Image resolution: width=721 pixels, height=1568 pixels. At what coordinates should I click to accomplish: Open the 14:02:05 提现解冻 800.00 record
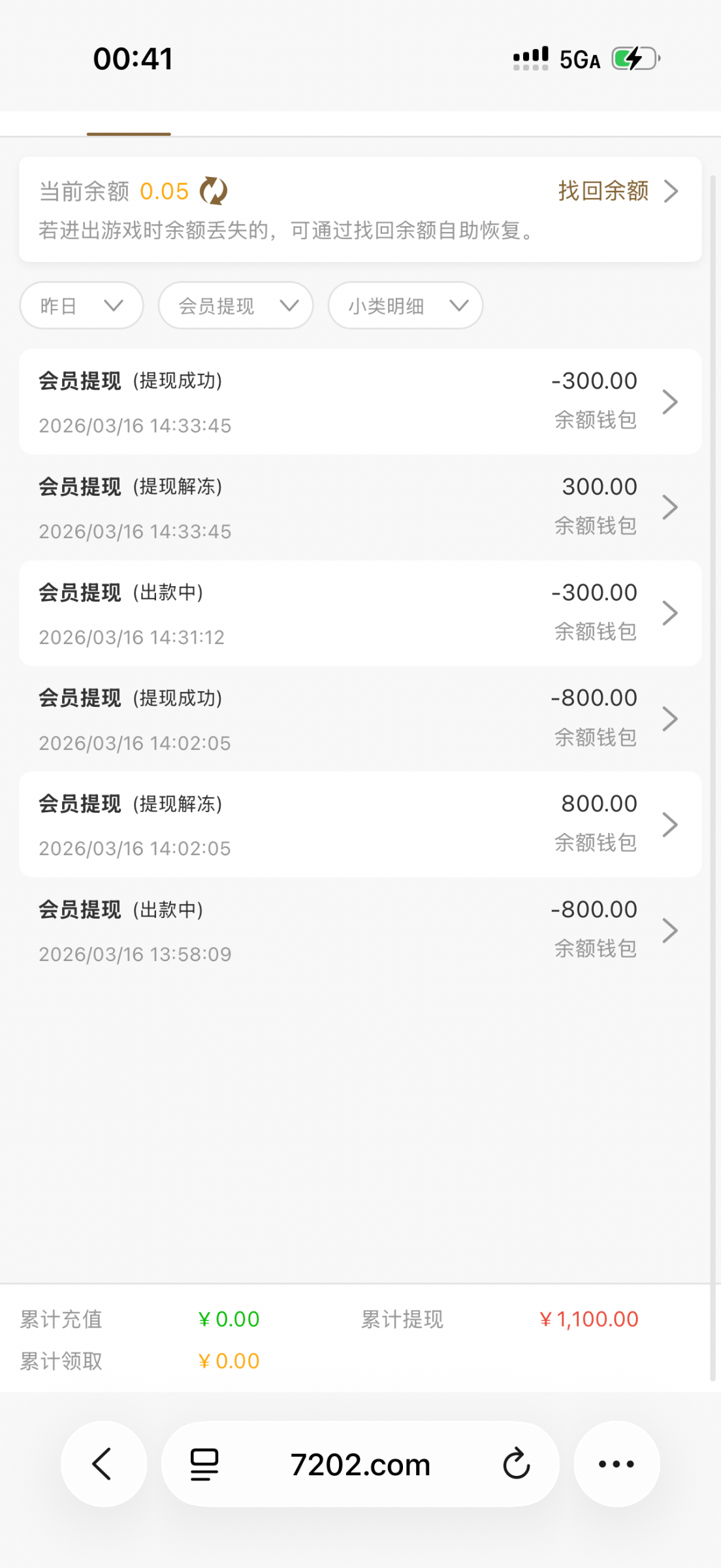(360, 825)
